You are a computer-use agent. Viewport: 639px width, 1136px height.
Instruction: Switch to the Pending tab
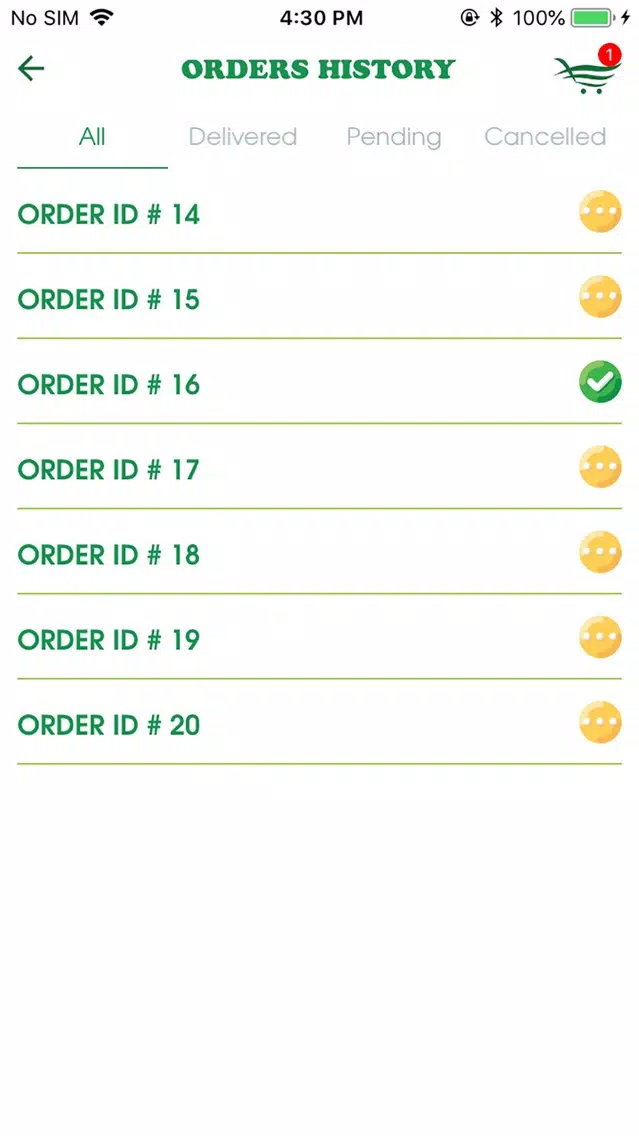393,137
